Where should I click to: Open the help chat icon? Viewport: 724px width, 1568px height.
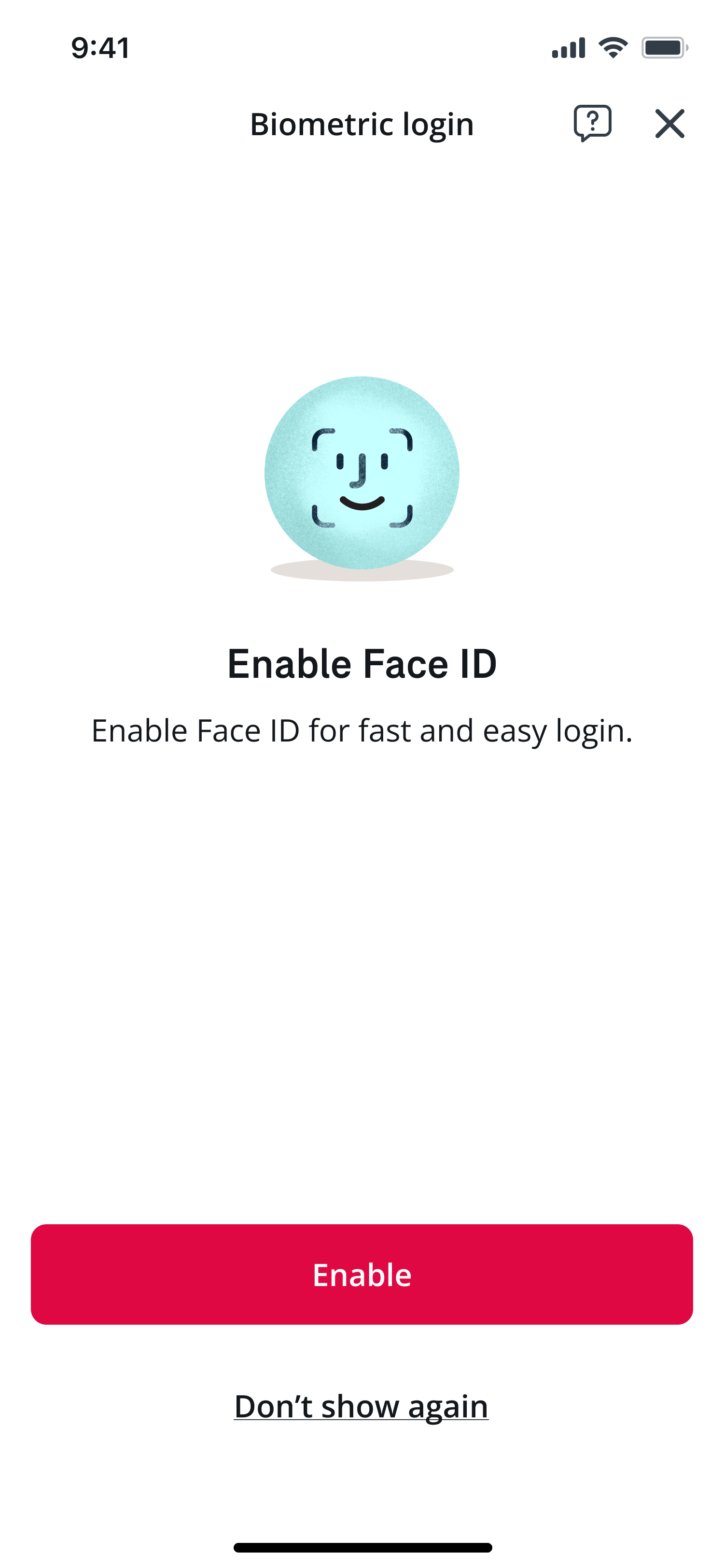point(592,123)
